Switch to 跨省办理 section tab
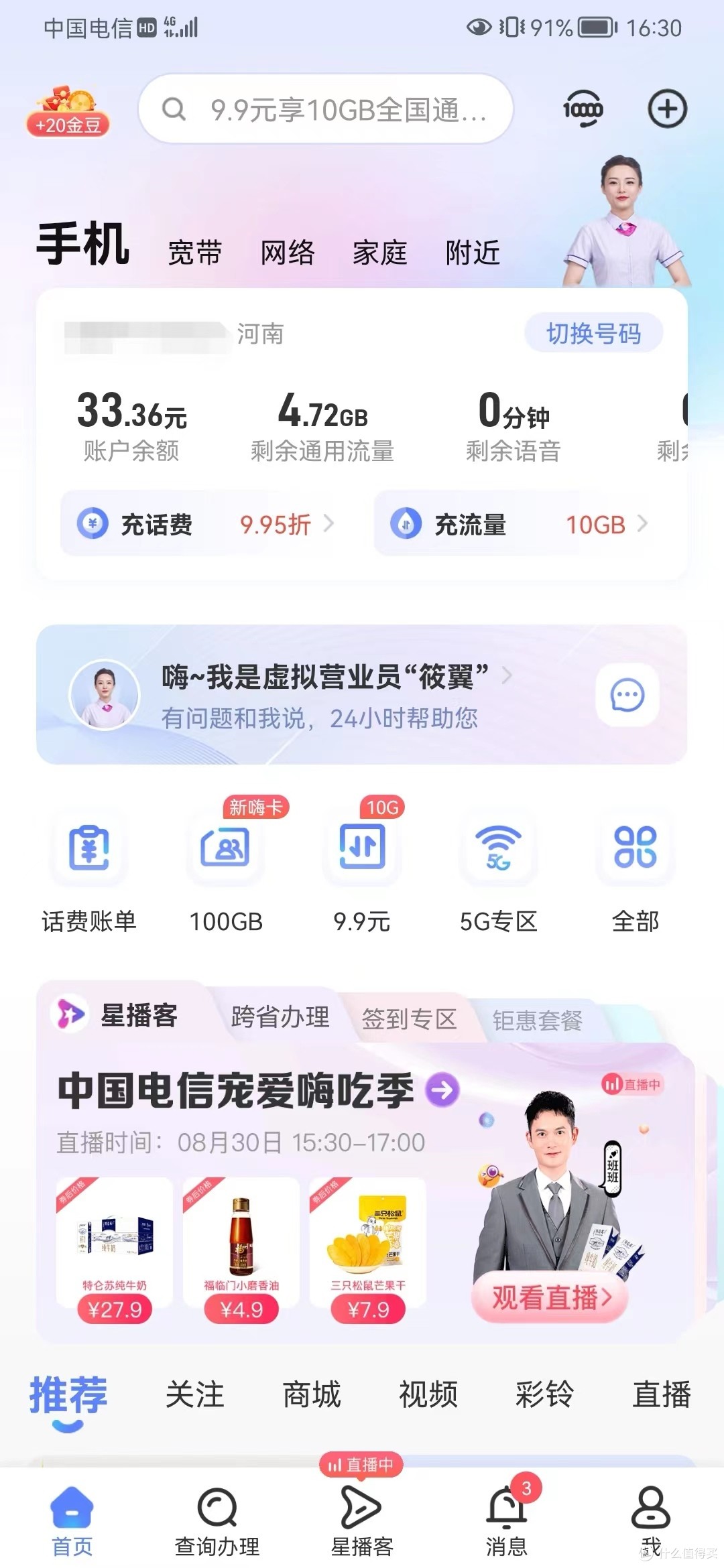 point(280,1017)
